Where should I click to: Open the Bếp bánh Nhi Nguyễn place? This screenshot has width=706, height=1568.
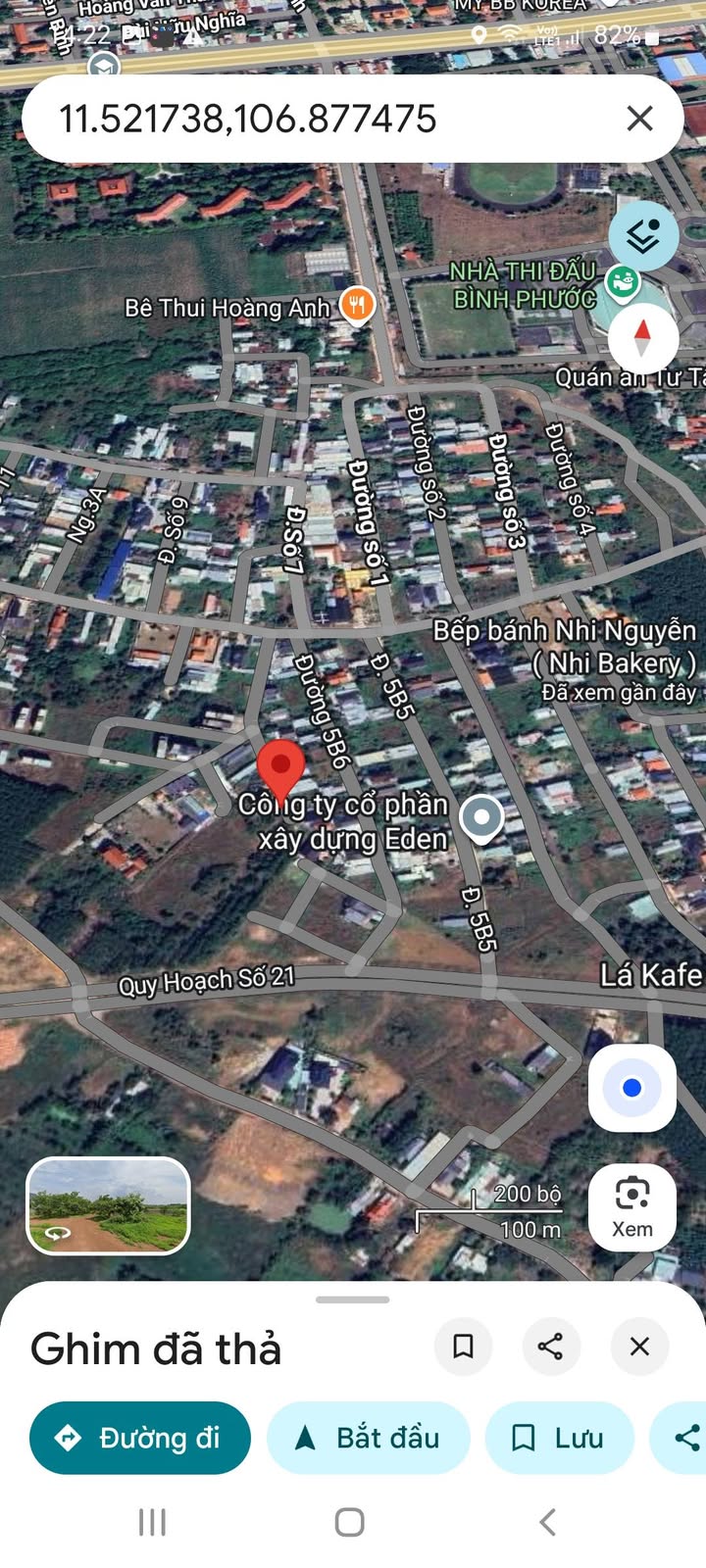click(565, 647)
